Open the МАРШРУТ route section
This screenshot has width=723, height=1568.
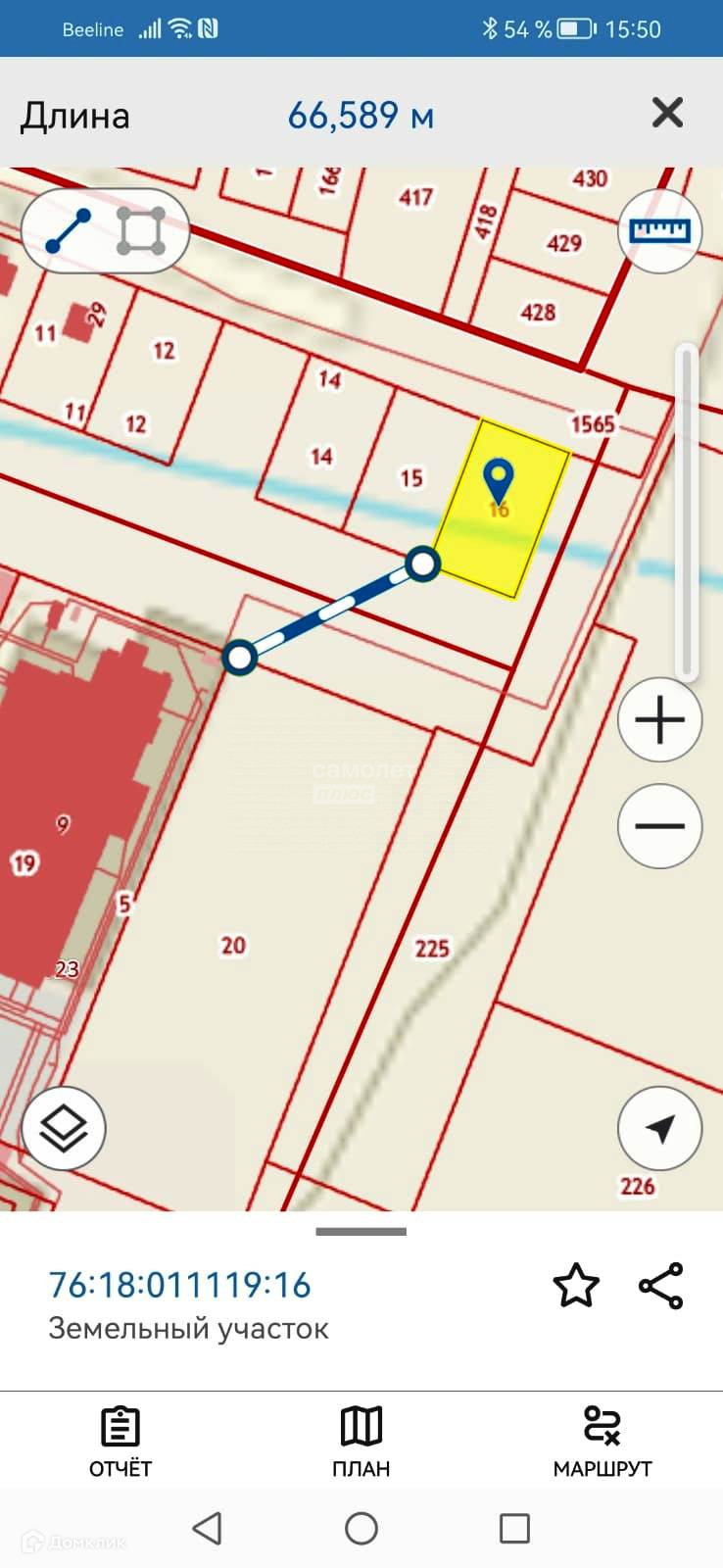click(602, 1443)
